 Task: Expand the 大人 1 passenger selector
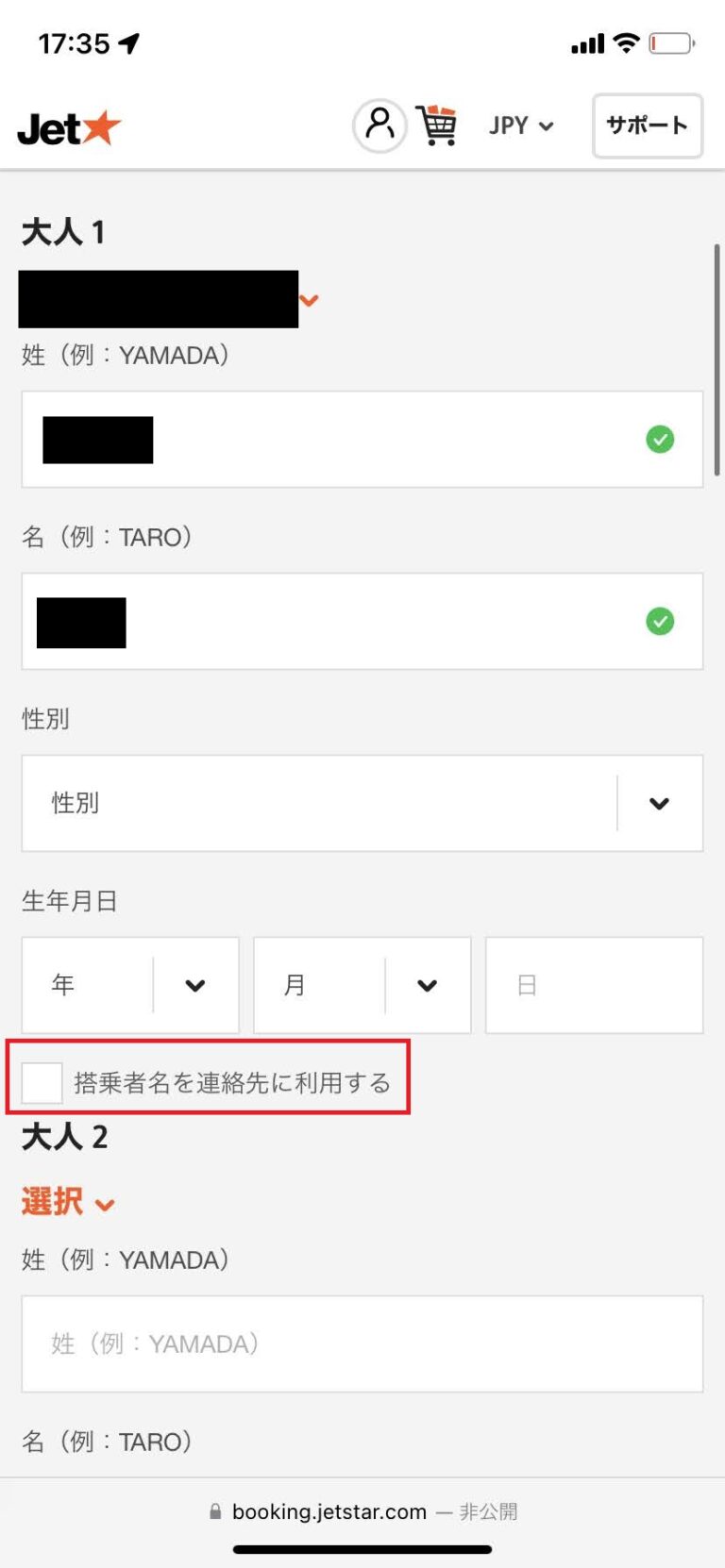tap(309, 300)
